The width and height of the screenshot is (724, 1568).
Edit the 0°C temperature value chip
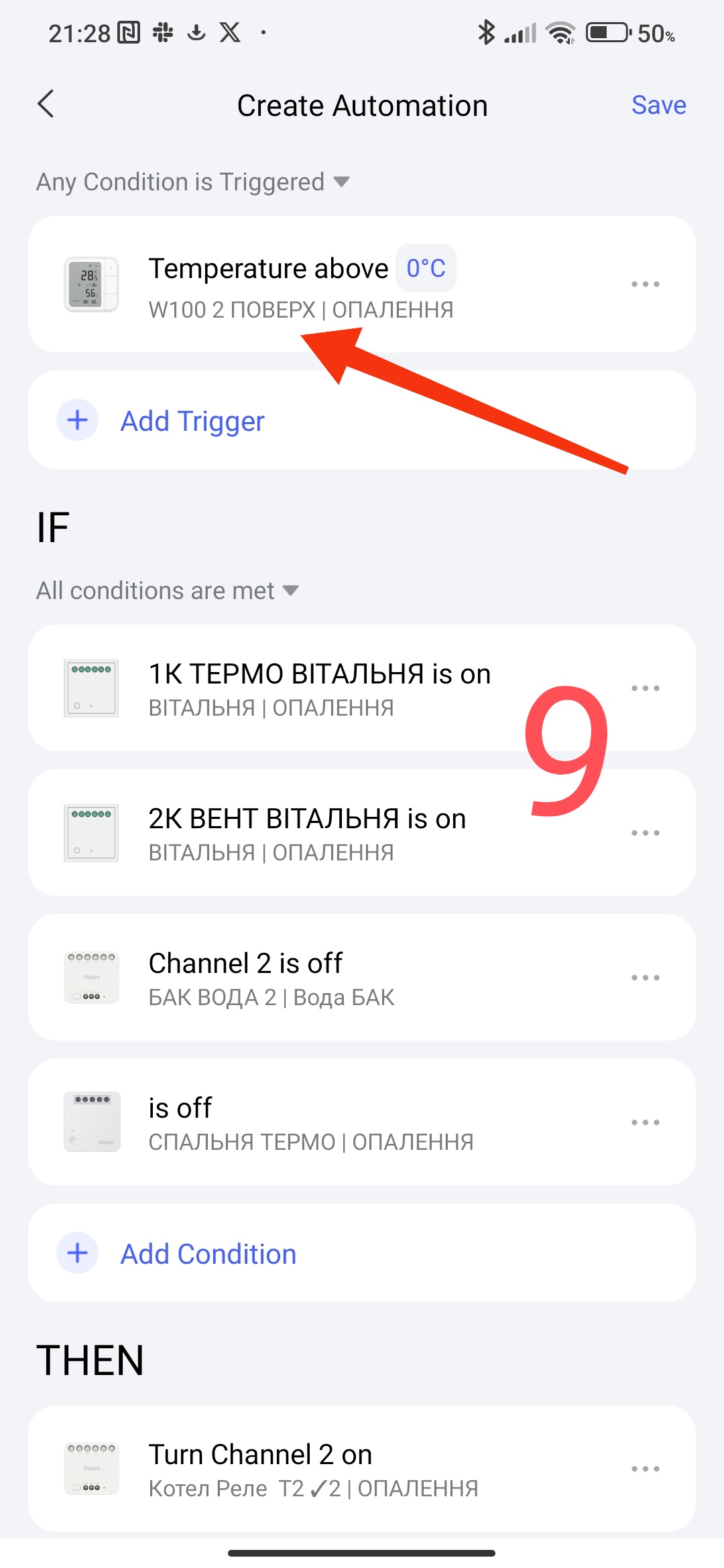[x=426, y=269]
